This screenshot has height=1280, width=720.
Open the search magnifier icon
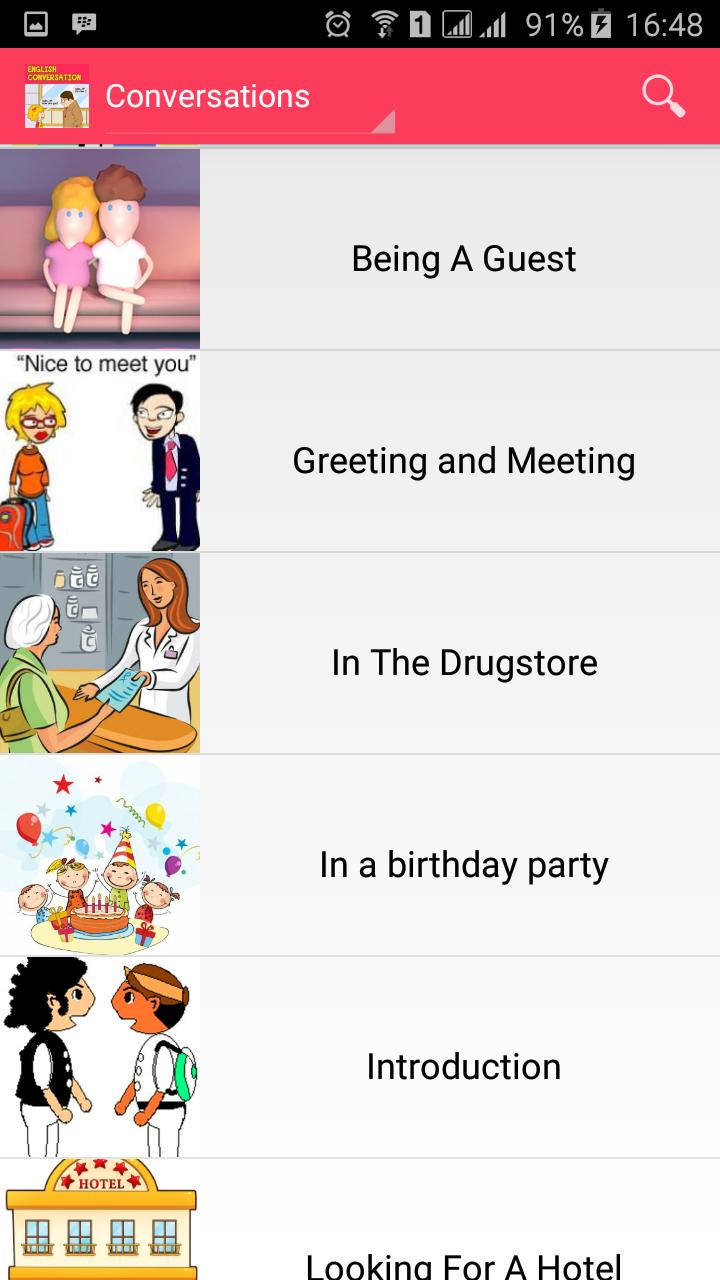[663, 97]
